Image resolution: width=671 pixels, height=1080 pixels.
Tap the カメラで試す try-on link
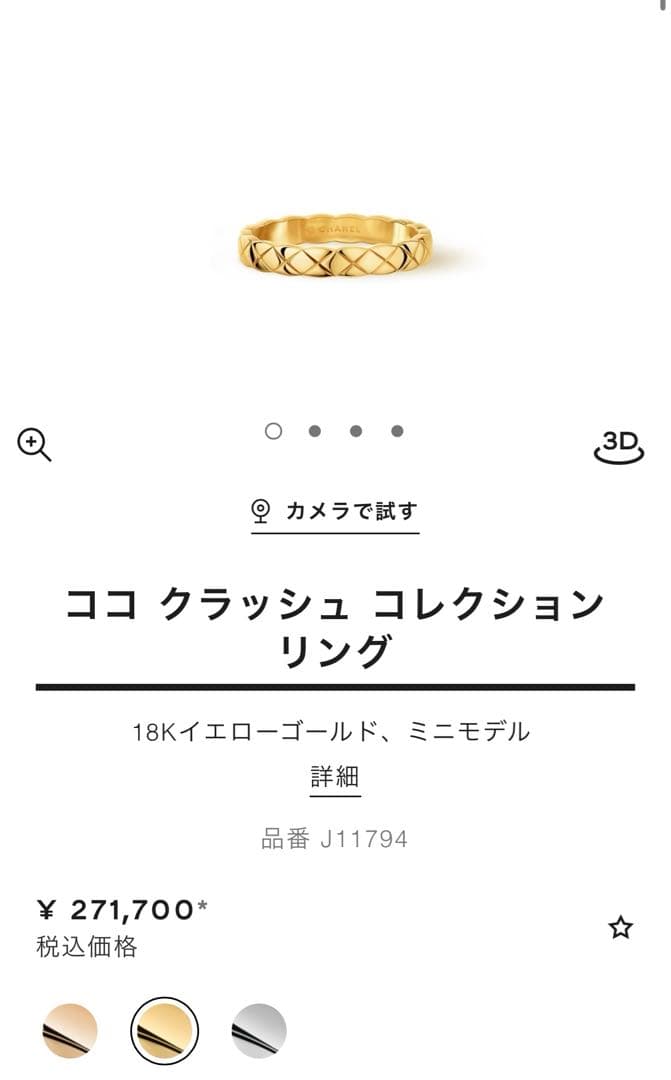point(335,512)
